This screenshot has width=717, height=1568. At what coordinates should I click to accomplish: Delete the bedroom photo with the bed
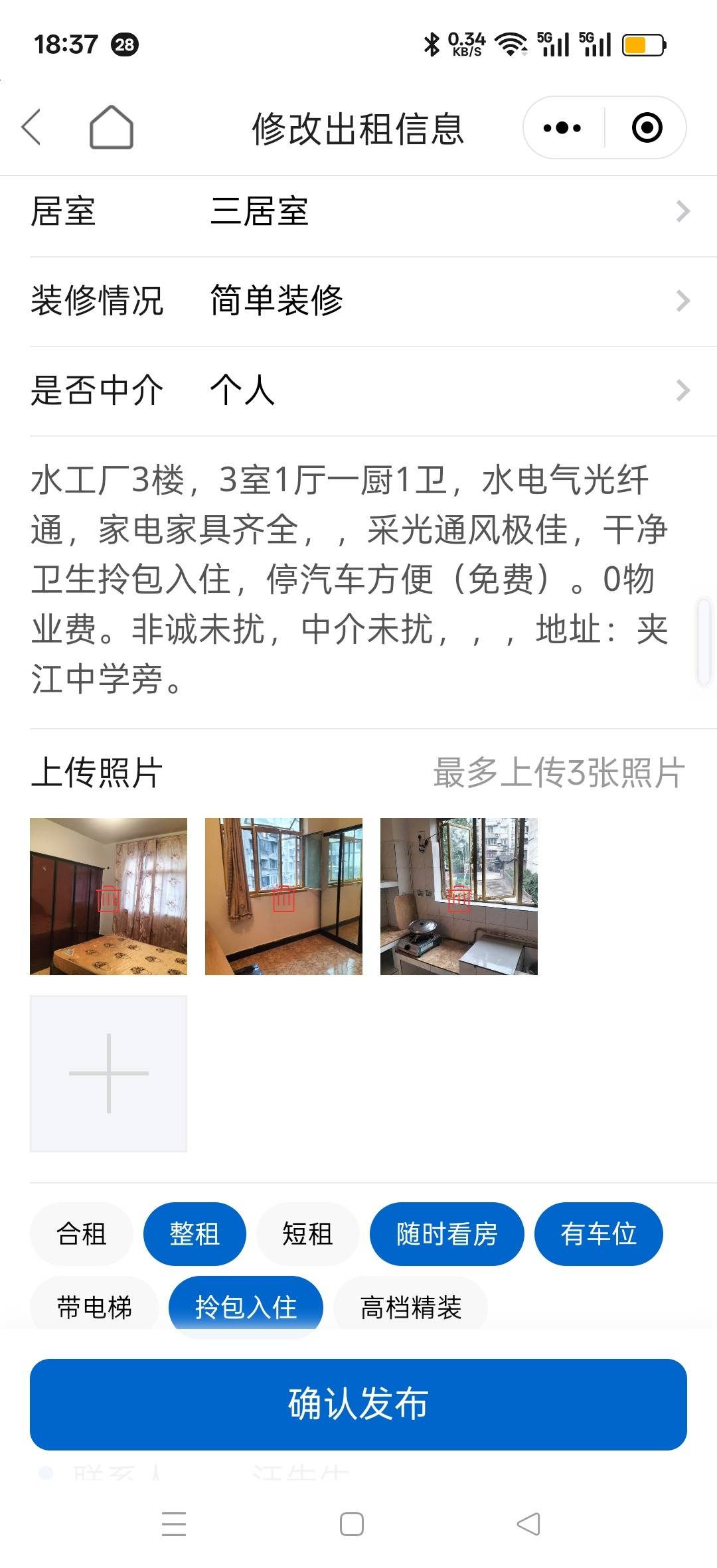[x=108, y=898]
